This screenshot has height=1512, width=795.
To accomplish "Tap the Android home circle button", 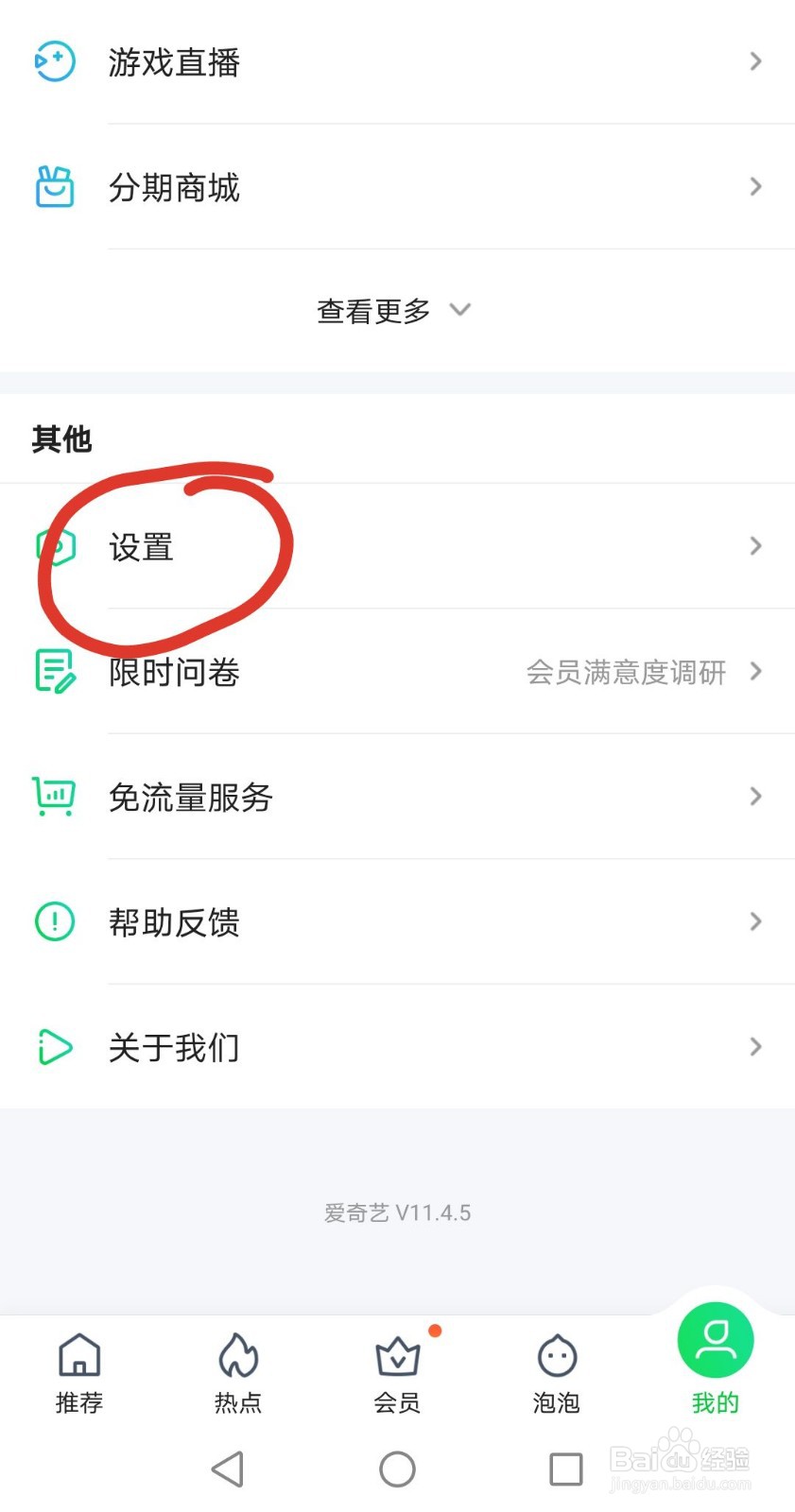I will click(396, 1469).
